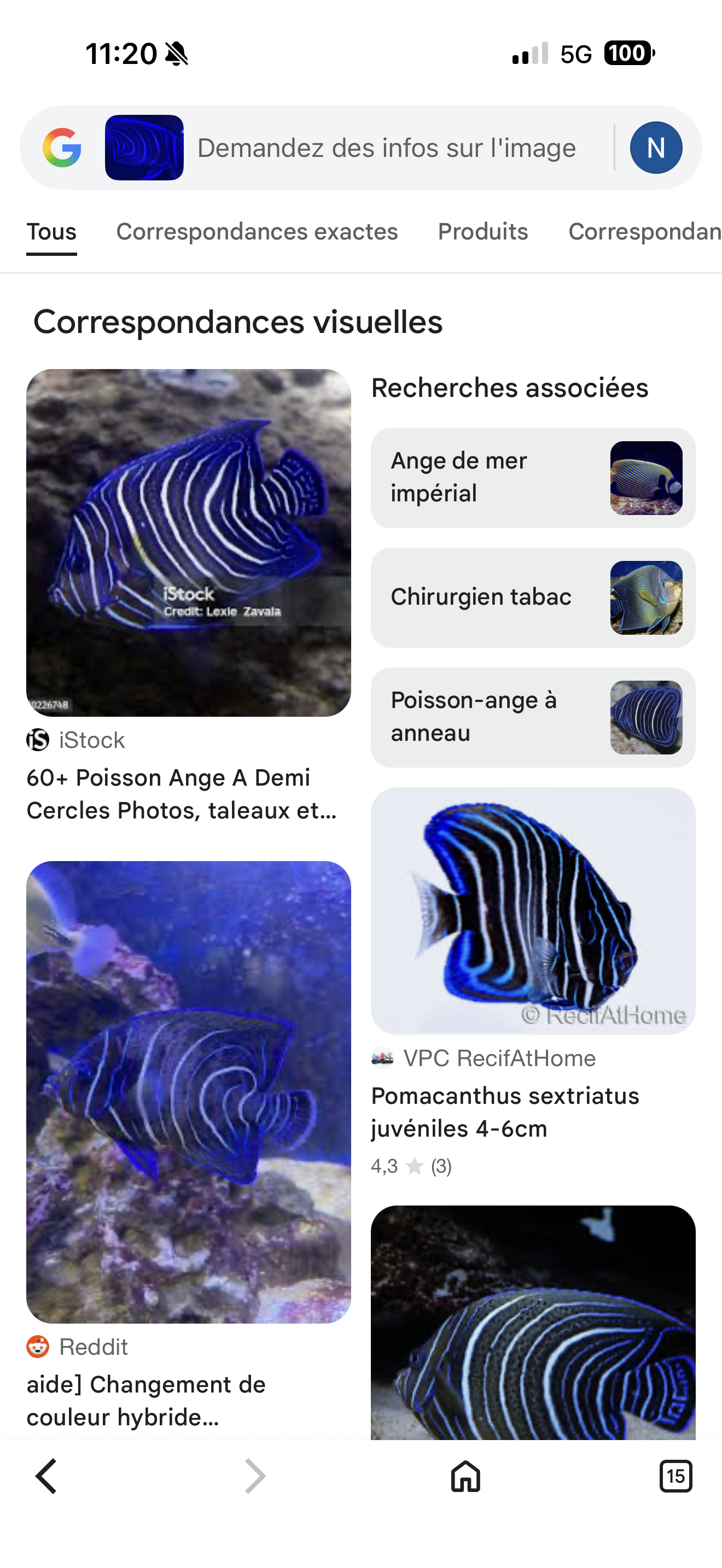
Task: Tap the Google logo in search bar
Action: pos(62,147)
